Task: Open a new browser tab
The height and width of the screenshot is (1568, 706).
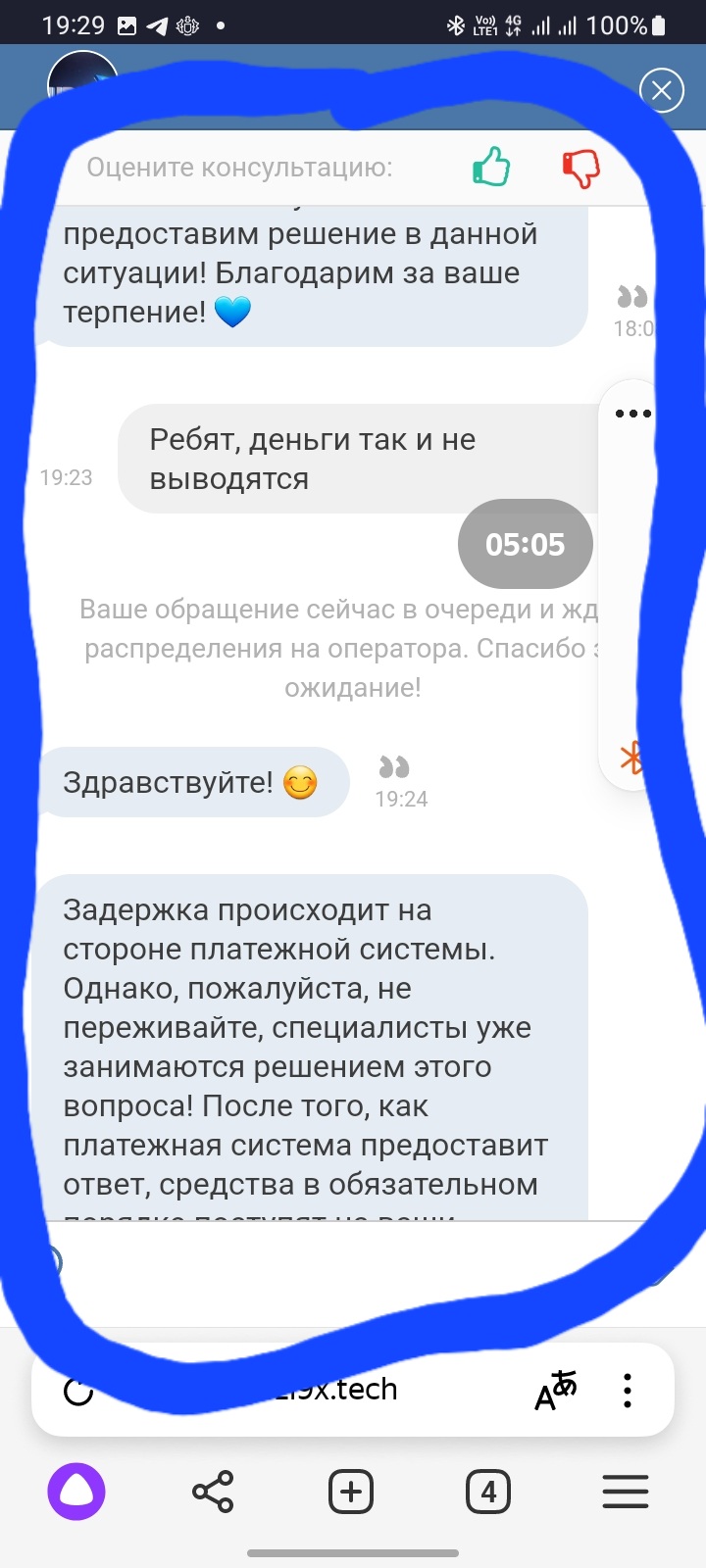Action: click(351, 1492)
